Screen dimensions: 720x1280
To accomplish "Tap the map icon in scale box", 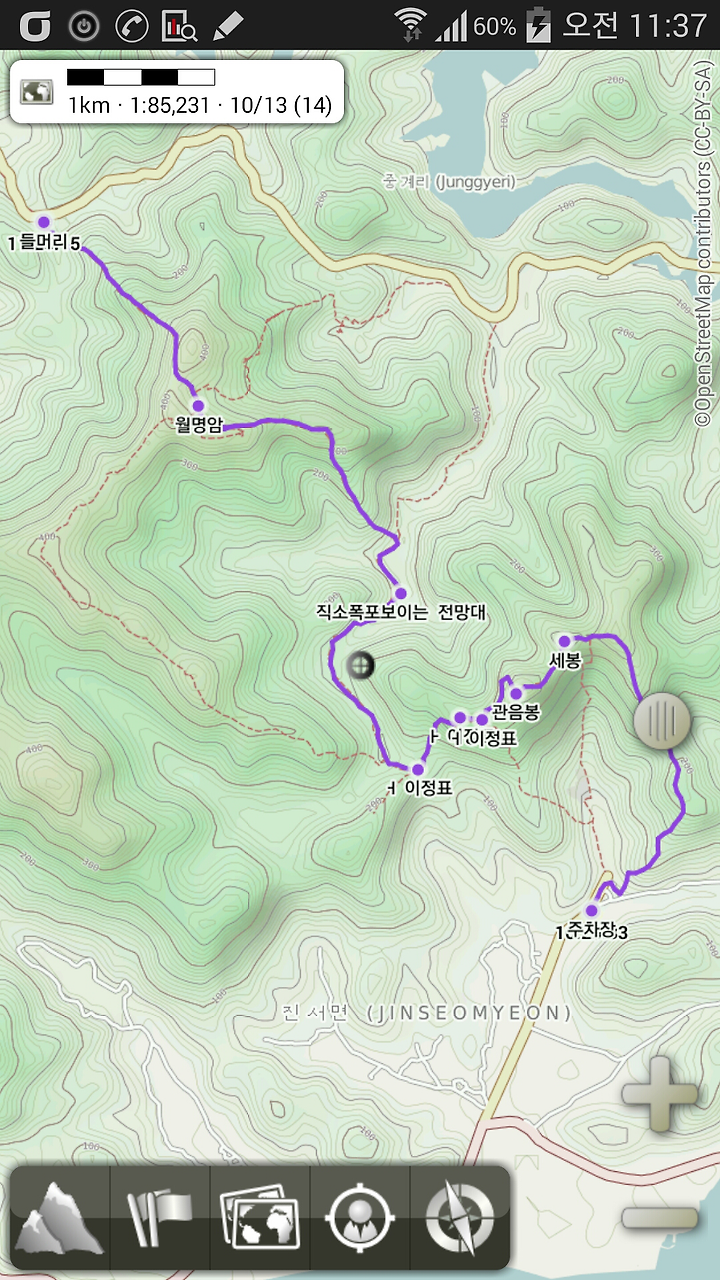I will 37,92.
